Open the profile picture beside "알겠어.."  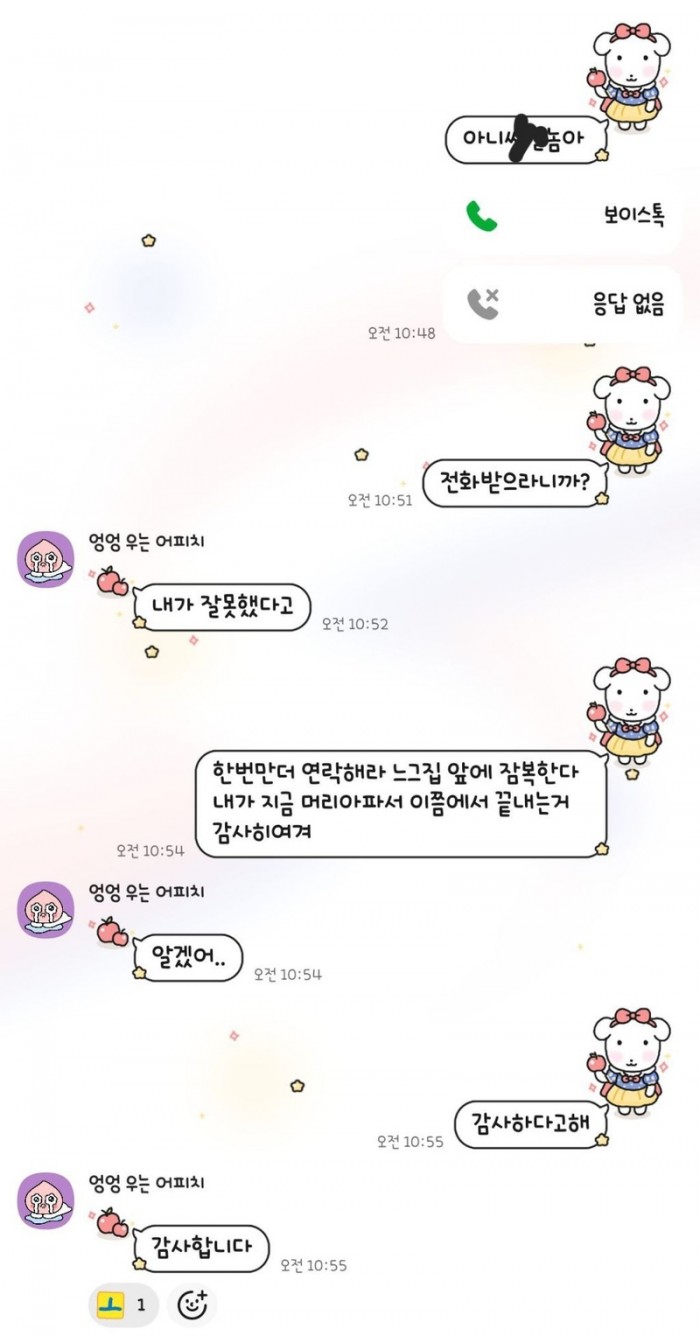point(47,910)
